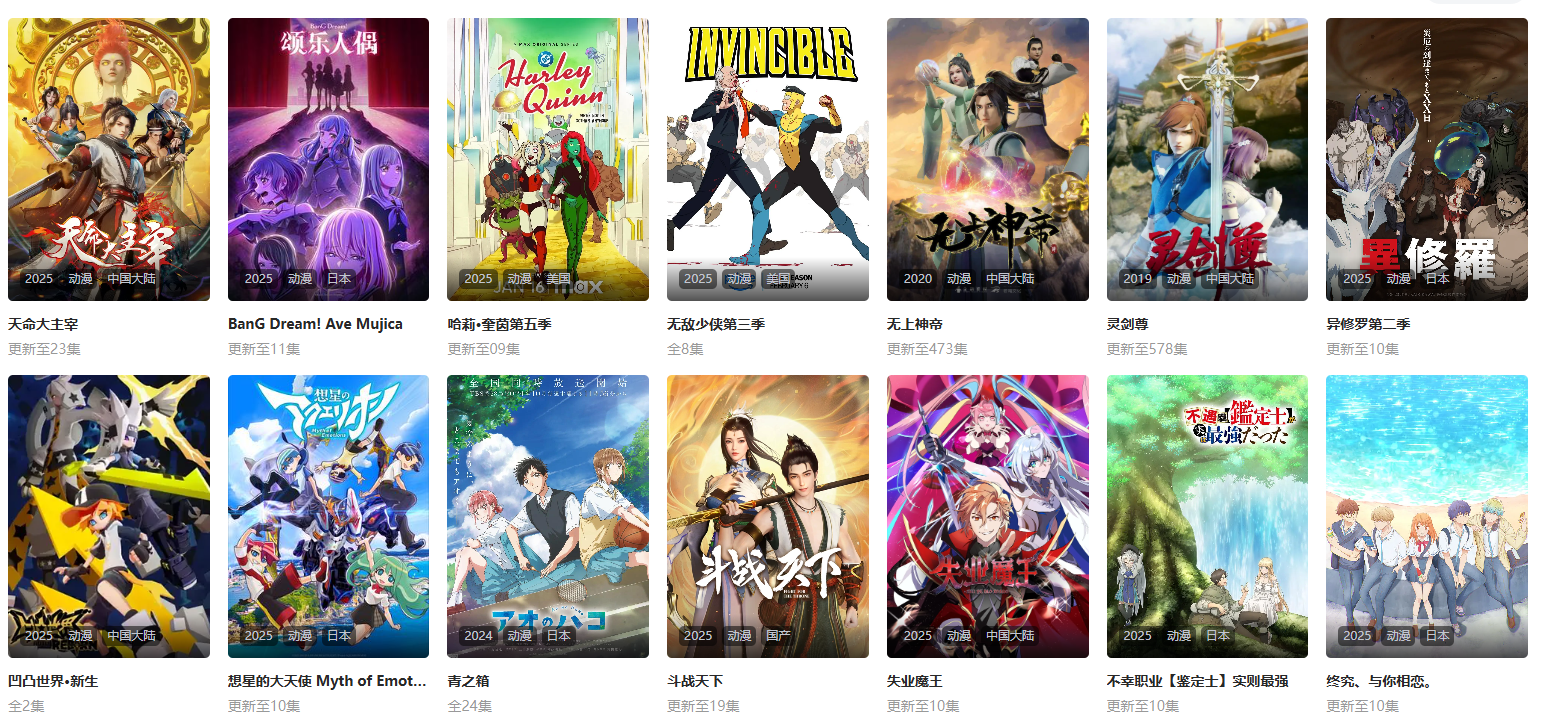Select the 斗战天下 card
The height and width of the screenshot is (718, 1543).
pos(768,516)
